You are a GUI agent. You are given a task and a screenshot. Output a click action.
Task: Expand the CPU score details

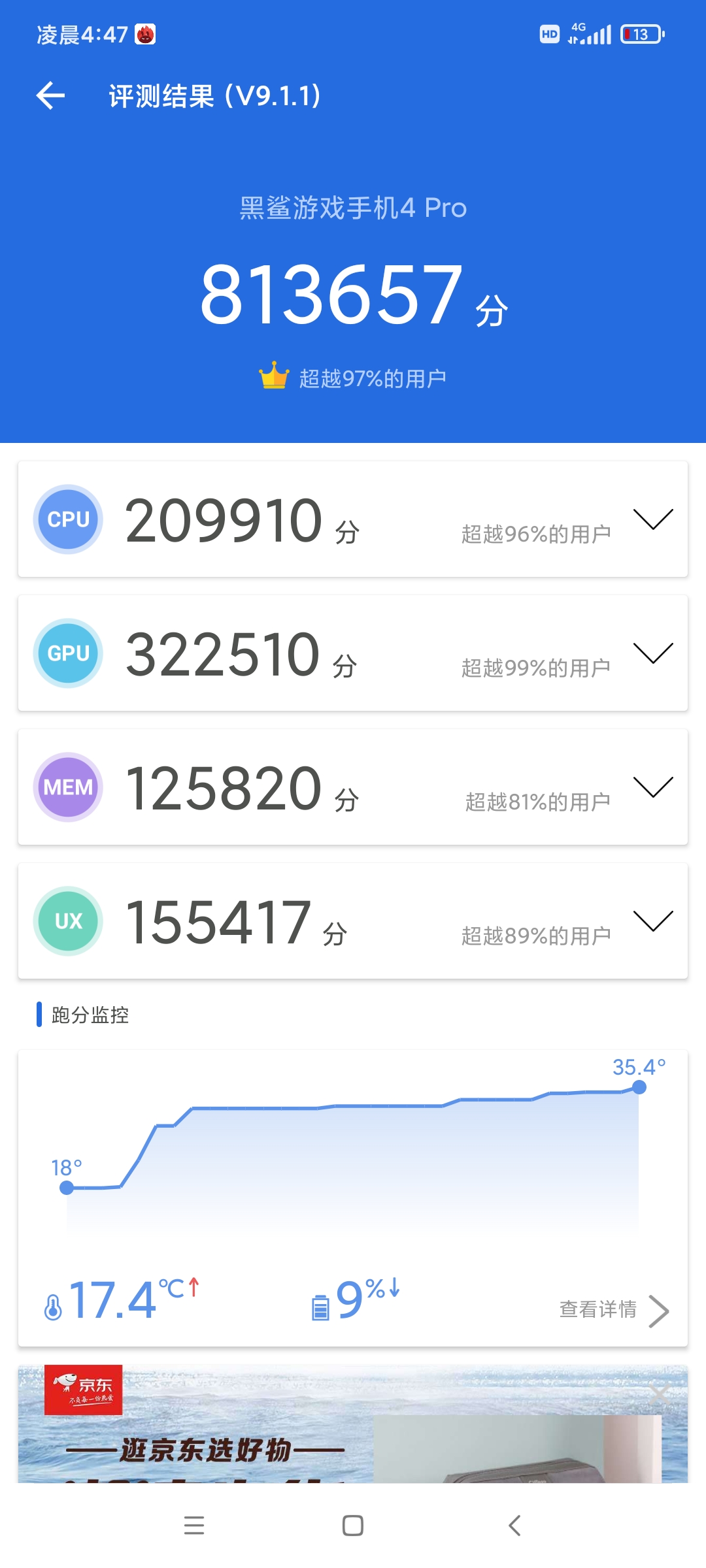pos(653,519)
